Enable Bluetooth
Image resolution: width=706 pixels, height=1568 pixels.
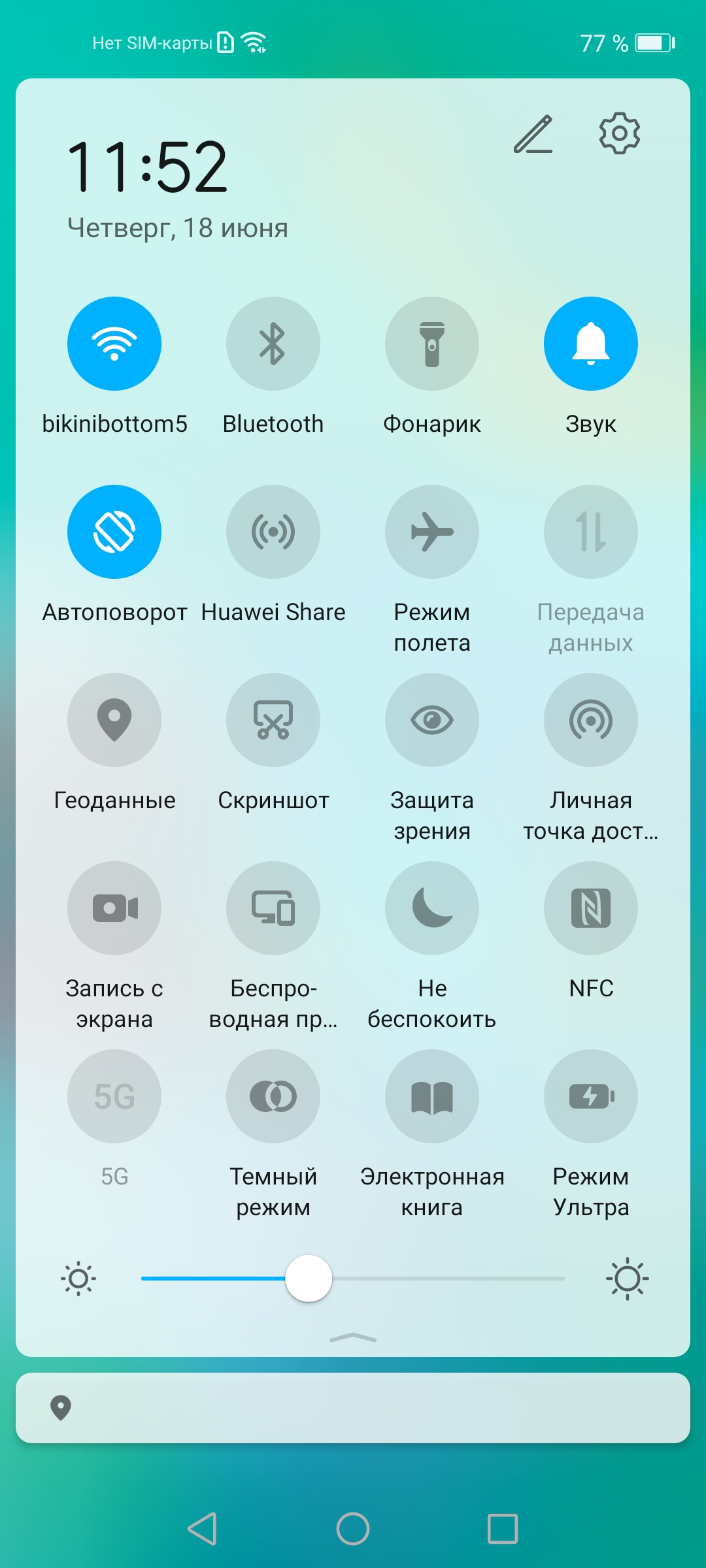tap(273, 344)
